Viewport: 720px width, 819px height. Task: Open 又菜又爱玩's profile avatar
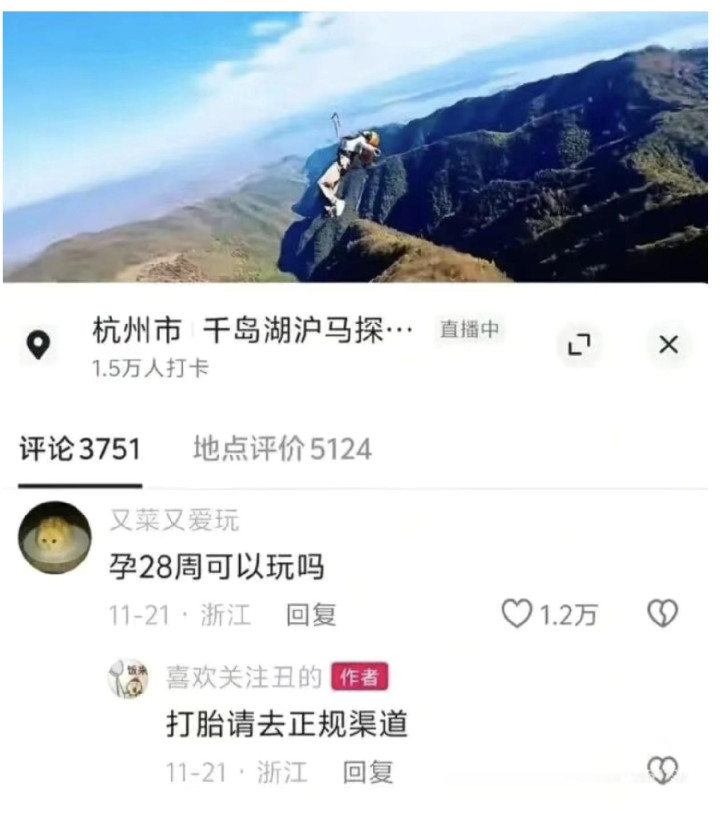[55, 537]
